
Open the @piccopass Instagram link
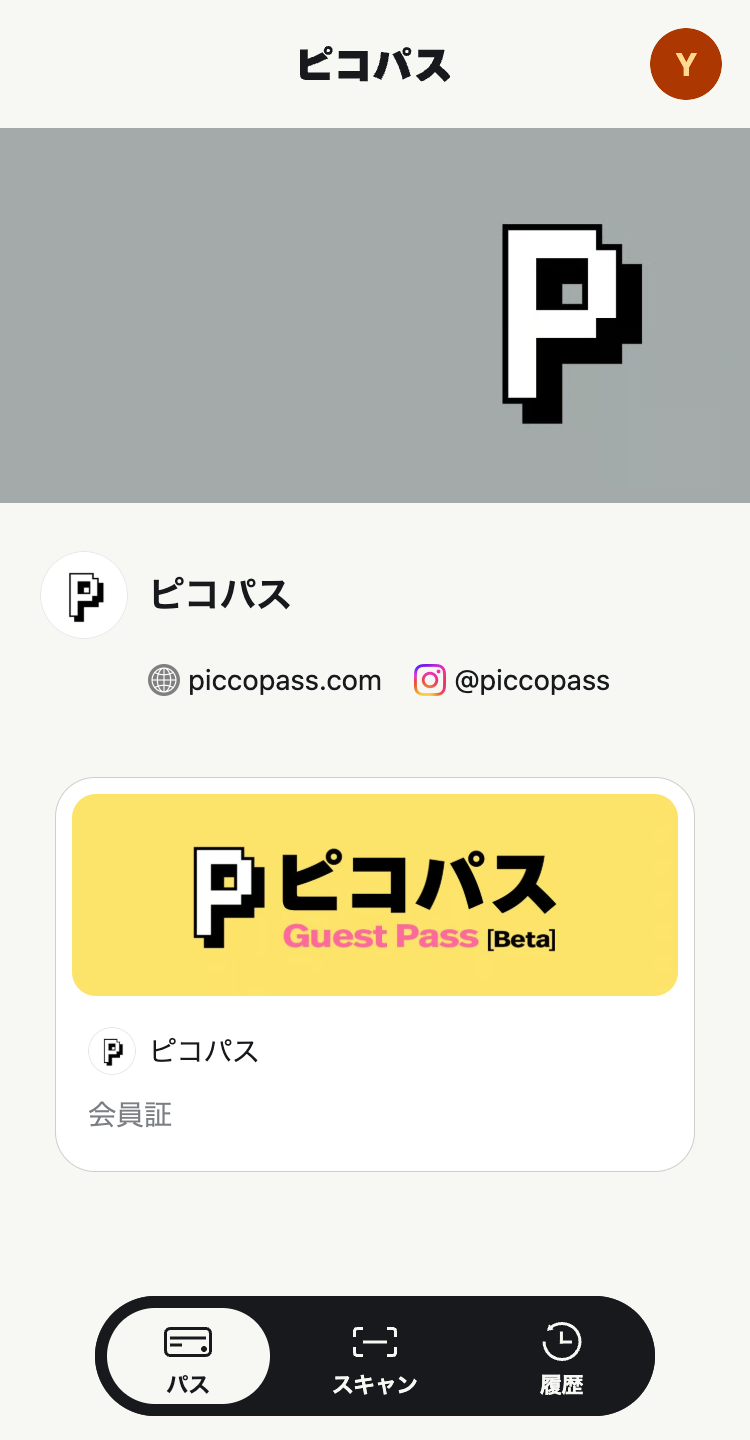click(x=512, y=681)
